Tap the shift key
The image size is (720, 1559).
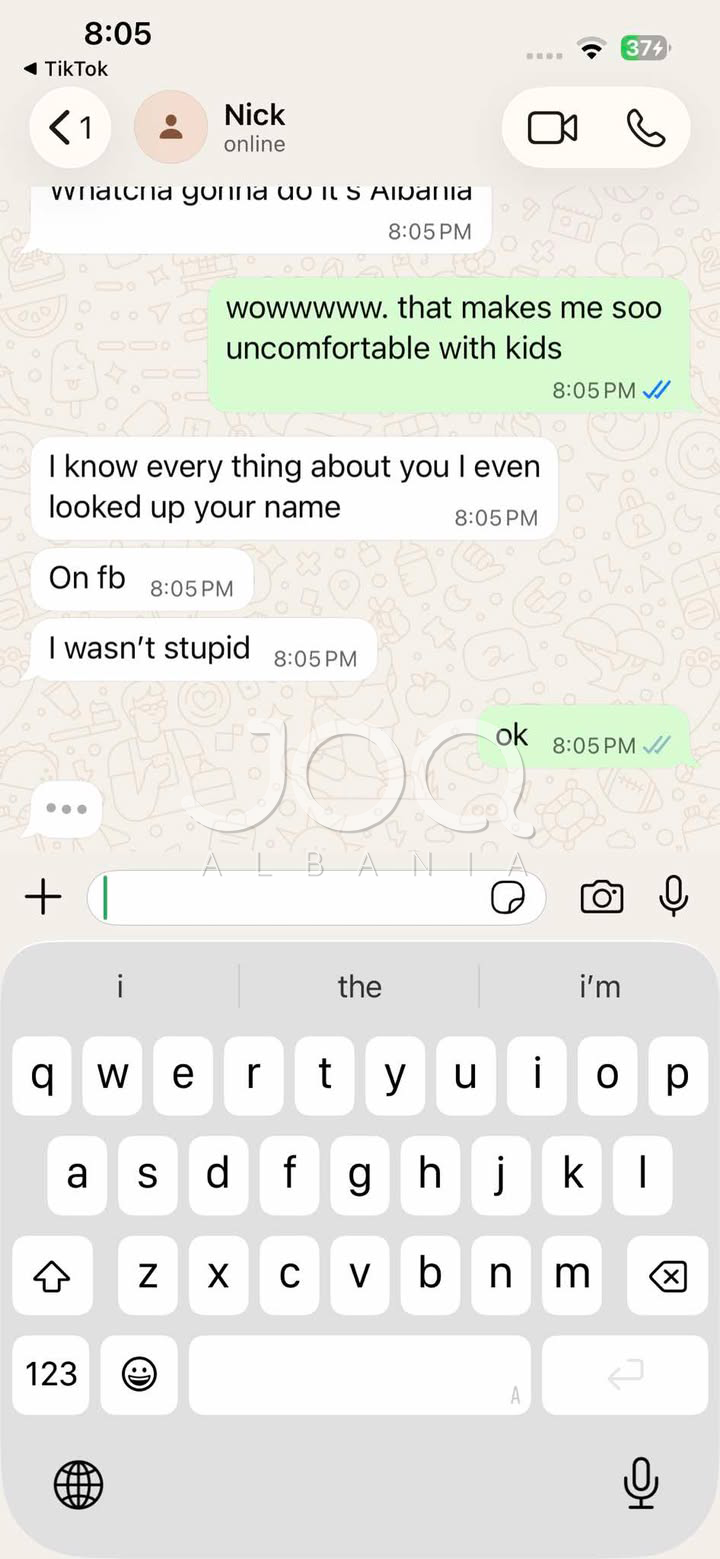(52, 1275)
